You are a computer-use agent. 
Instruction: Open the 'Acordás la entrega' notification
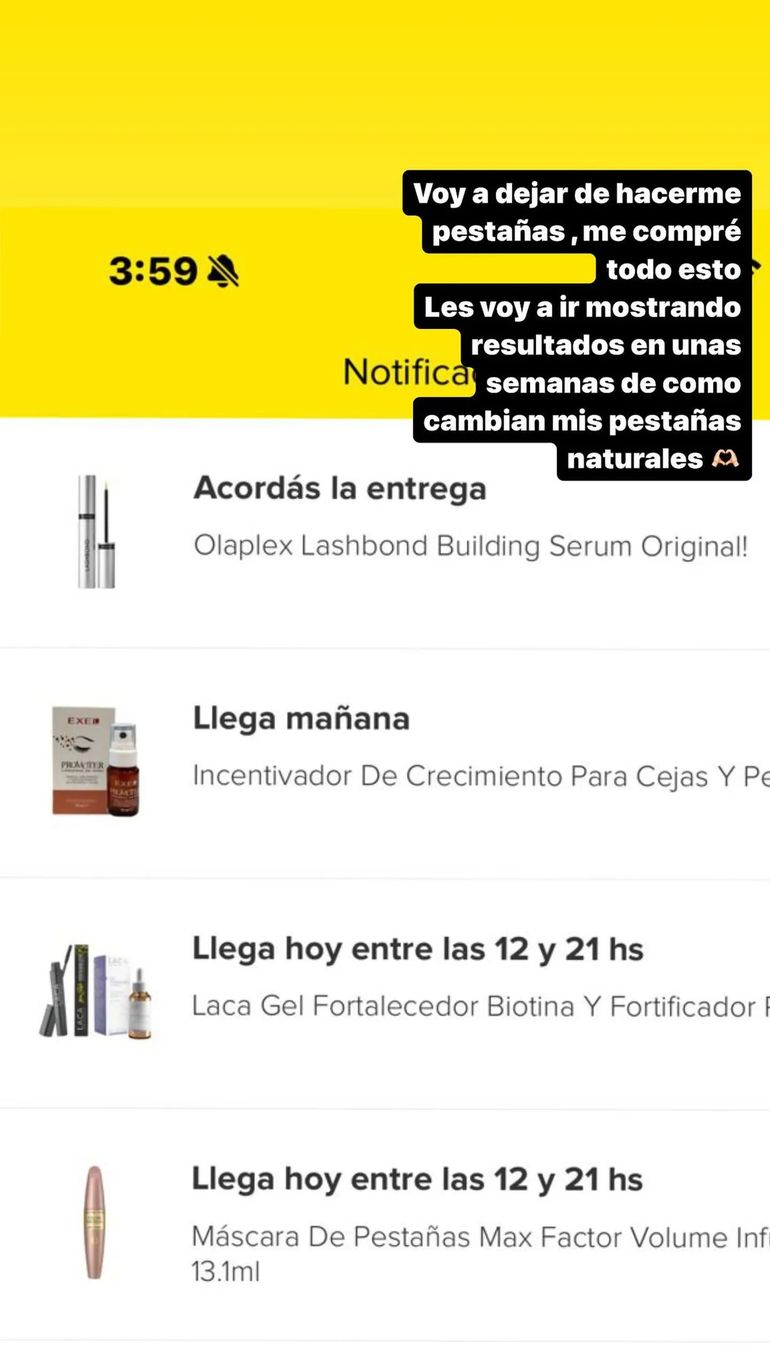click(x=340, y=488)
